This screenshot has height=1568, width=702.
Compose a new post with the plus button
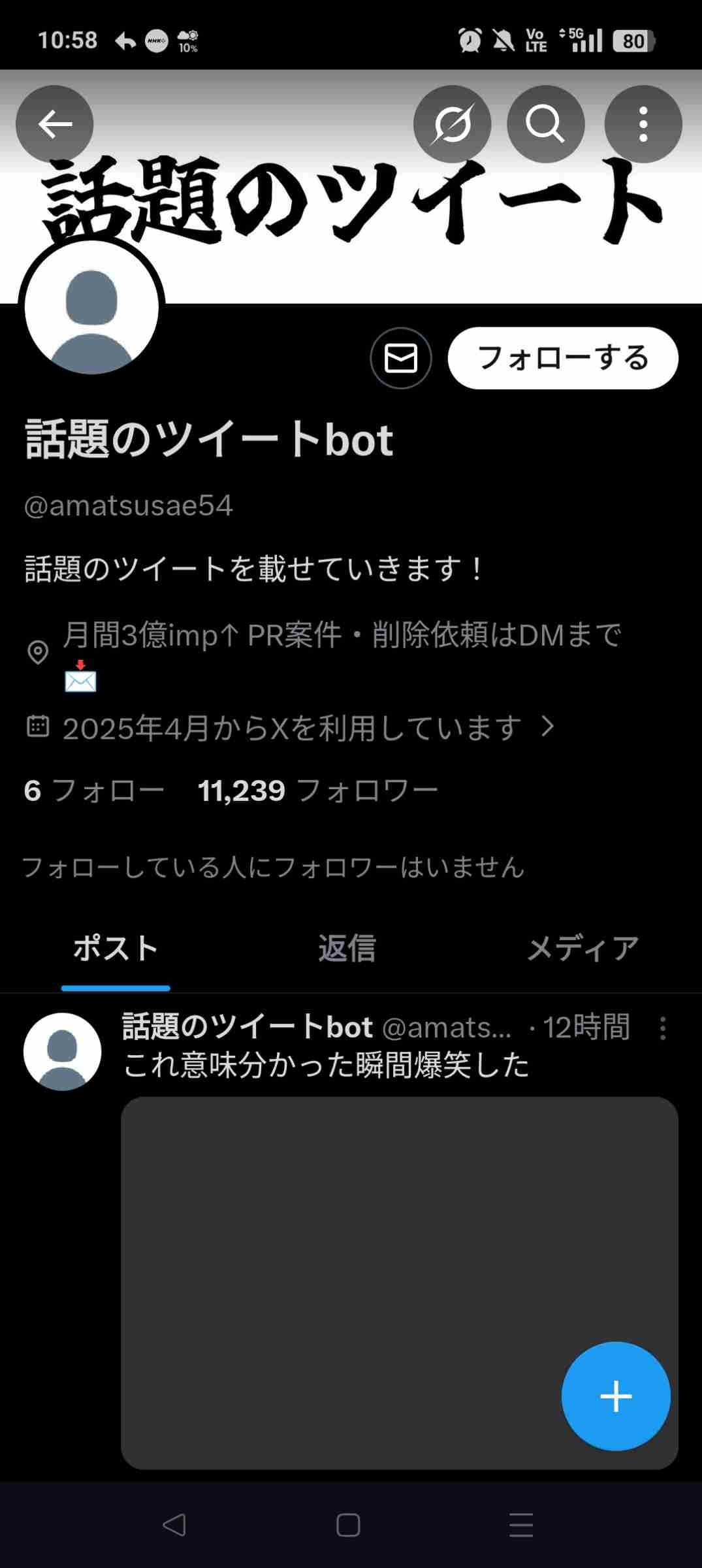(615, 1396)
